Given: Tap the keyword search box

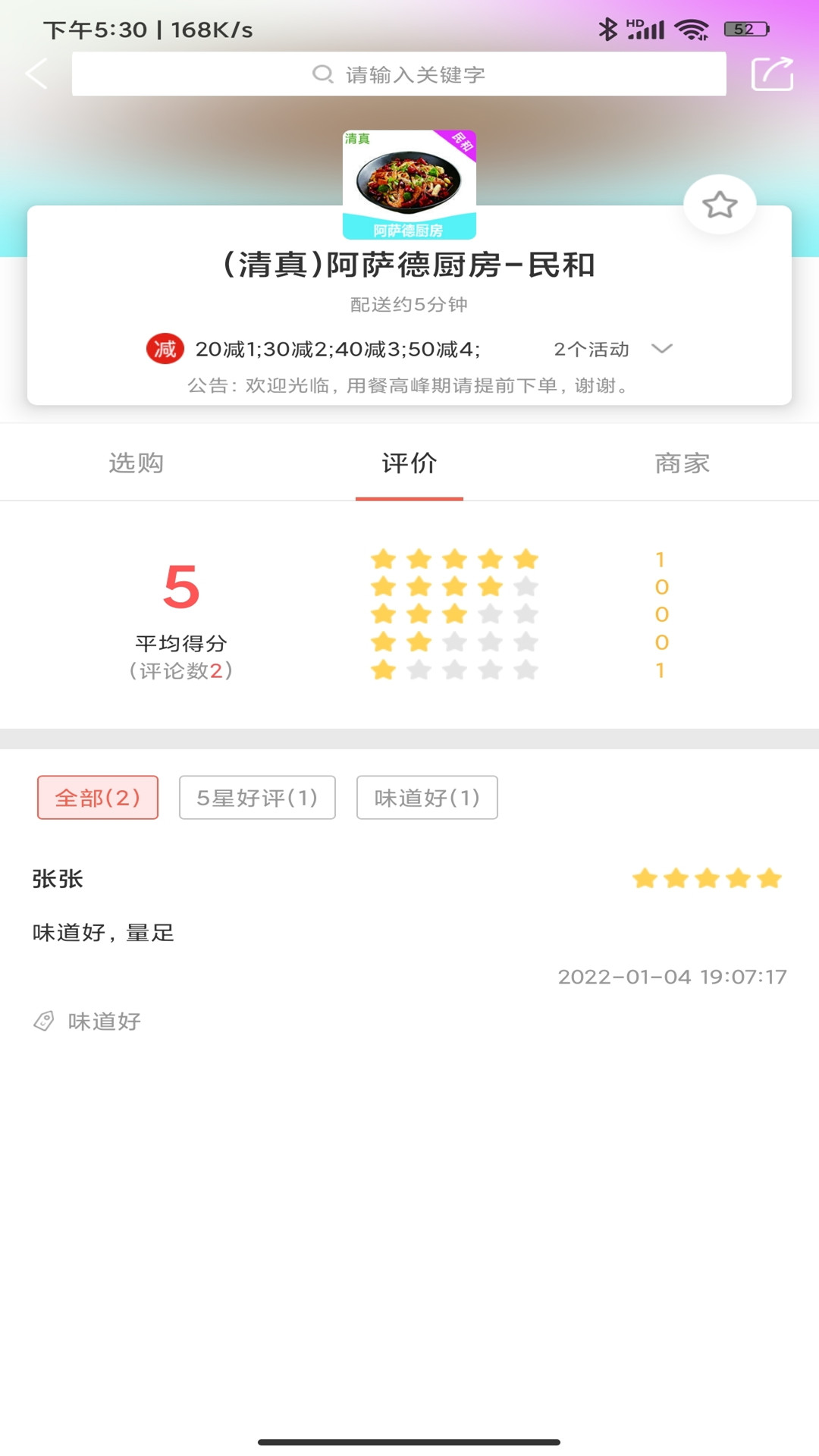Looking at the screenshot, I should click(x=399, y=74).
